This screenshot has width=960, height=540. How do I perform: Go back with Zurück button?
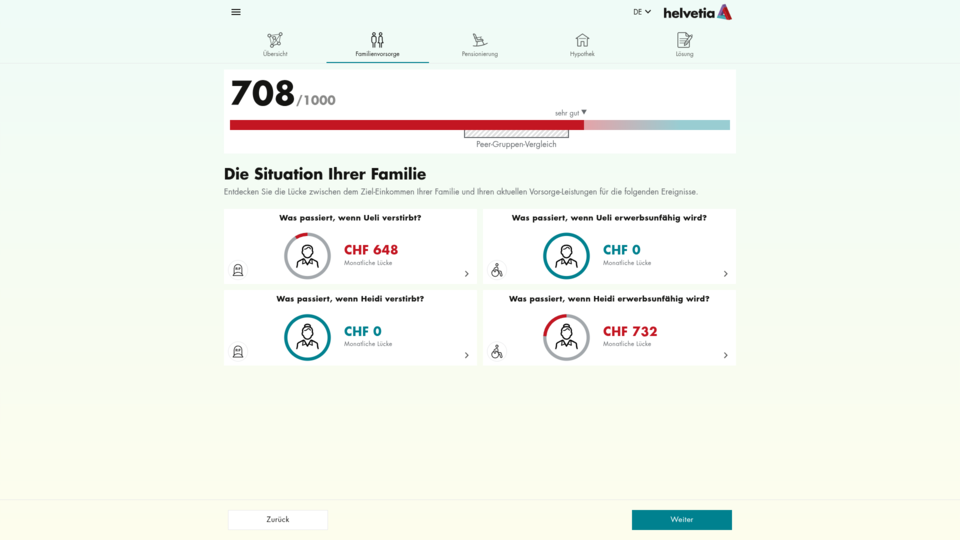point(278,520)
